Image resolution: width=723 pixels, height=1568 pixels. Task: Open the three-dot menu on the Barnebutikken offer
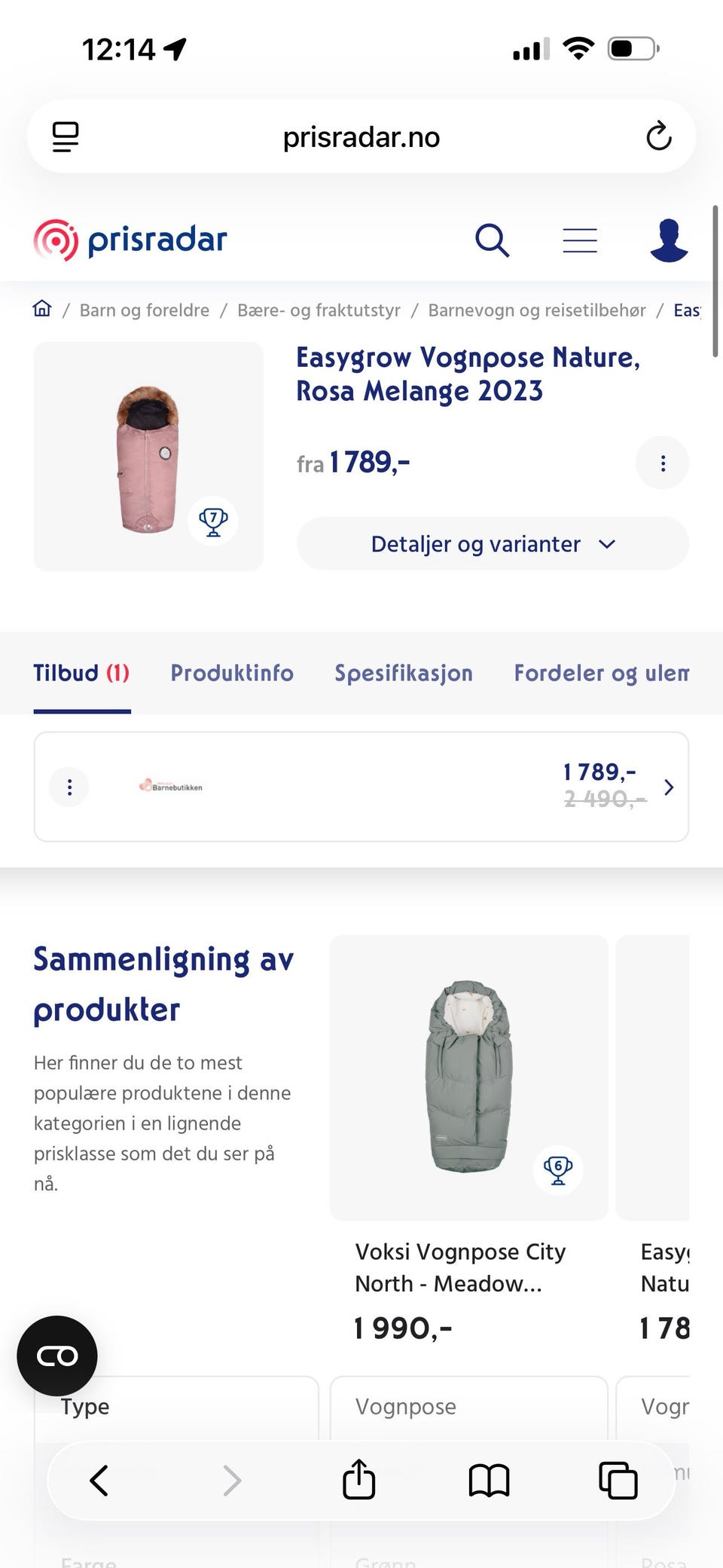pyautogui.click(x=69, y=787)
